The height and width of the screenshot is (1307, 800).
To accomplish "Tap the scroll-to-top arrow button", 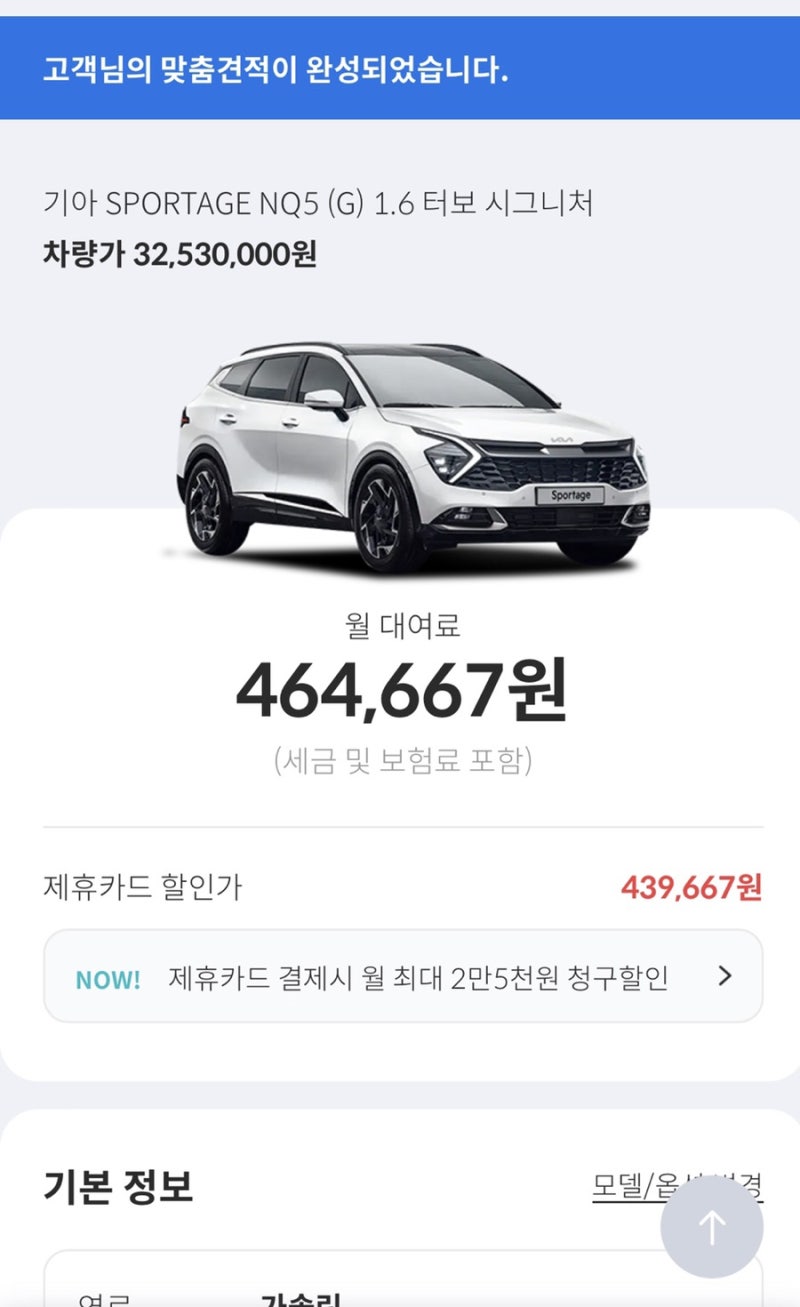I will 711,1227.
